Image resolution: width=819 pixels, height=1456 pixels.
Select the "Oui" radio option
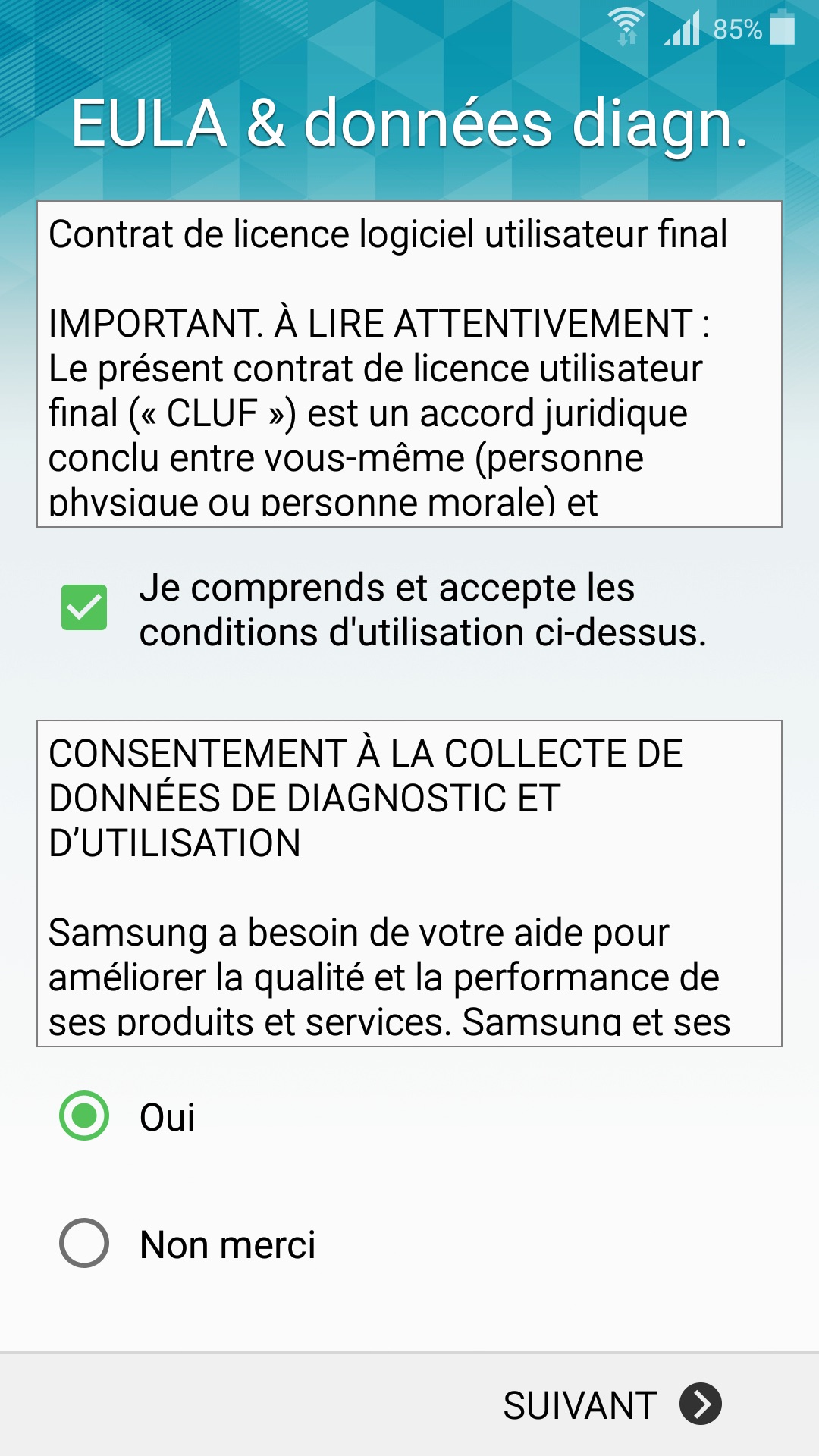tap(84, 1116)
